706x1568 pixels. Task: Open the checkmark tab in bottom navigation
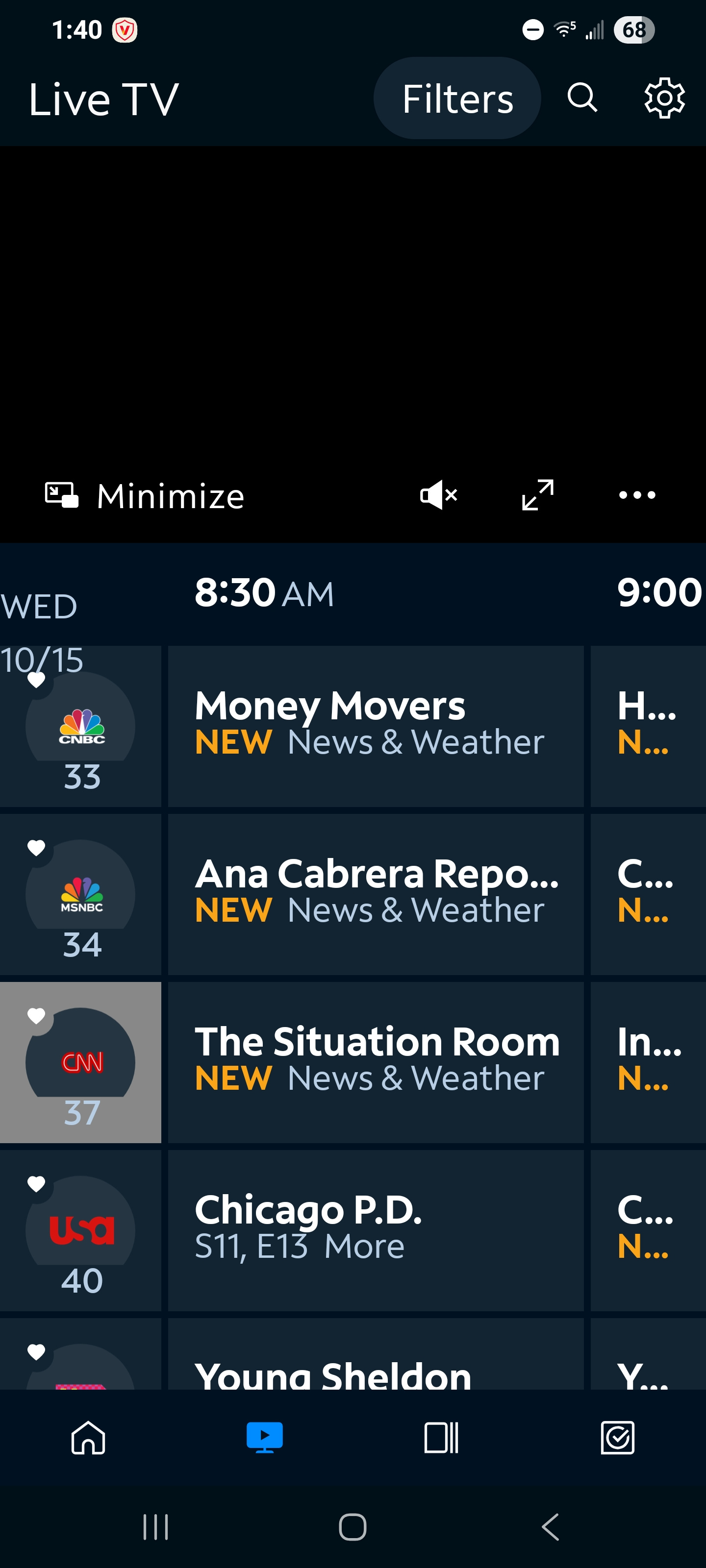617,1438
